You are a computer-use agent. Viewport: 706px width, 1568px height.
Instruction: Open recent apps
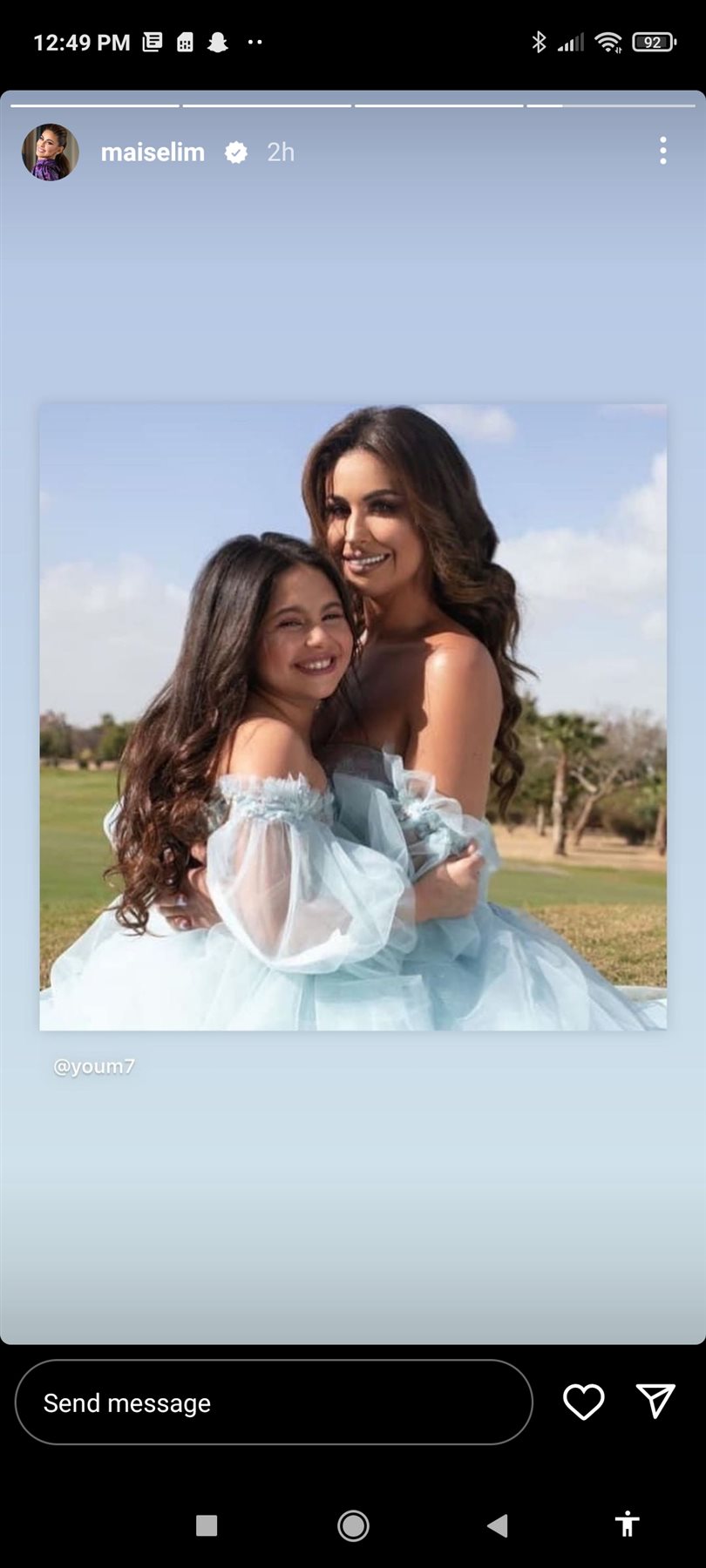pos(207,1525)
